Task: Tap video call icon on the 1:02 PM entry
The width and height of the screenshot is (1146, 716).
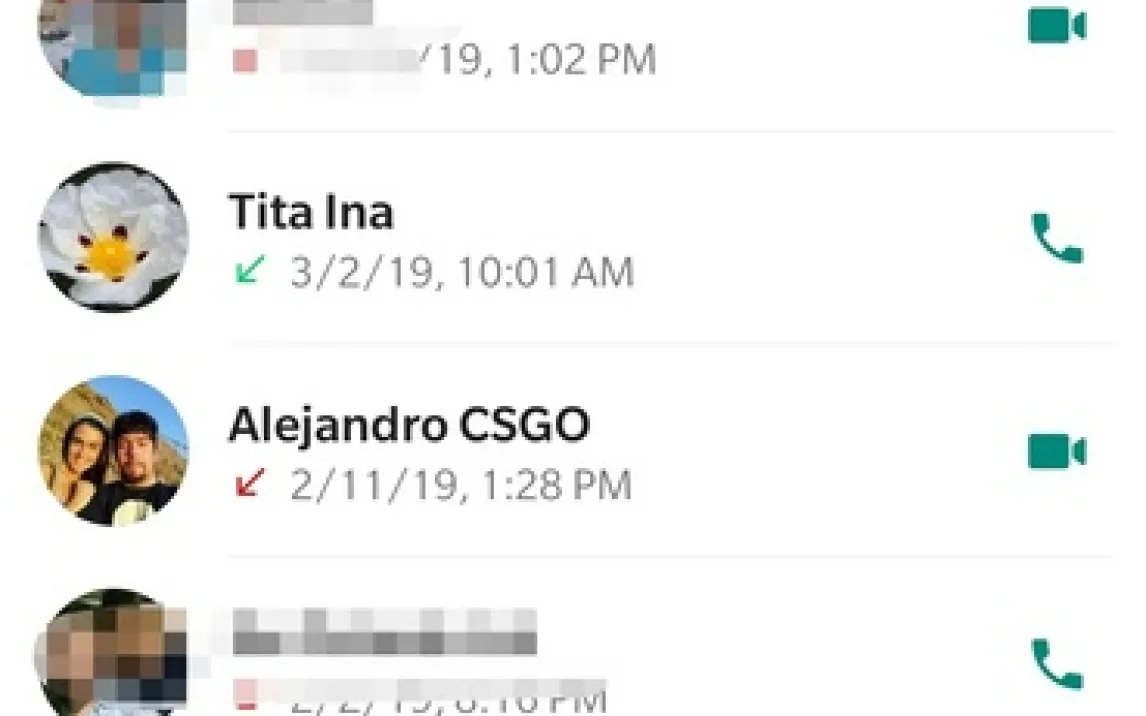Action: tap(1057, 26)
